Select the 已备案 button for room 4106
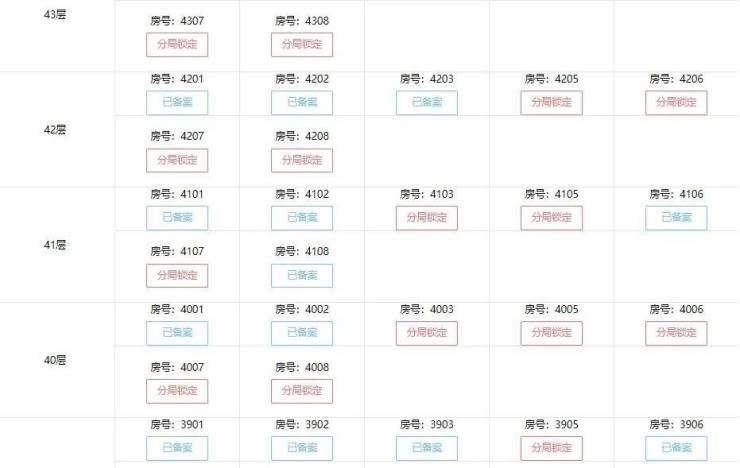The height and width of the screenshot is (468, 740). tap(676, 218)
